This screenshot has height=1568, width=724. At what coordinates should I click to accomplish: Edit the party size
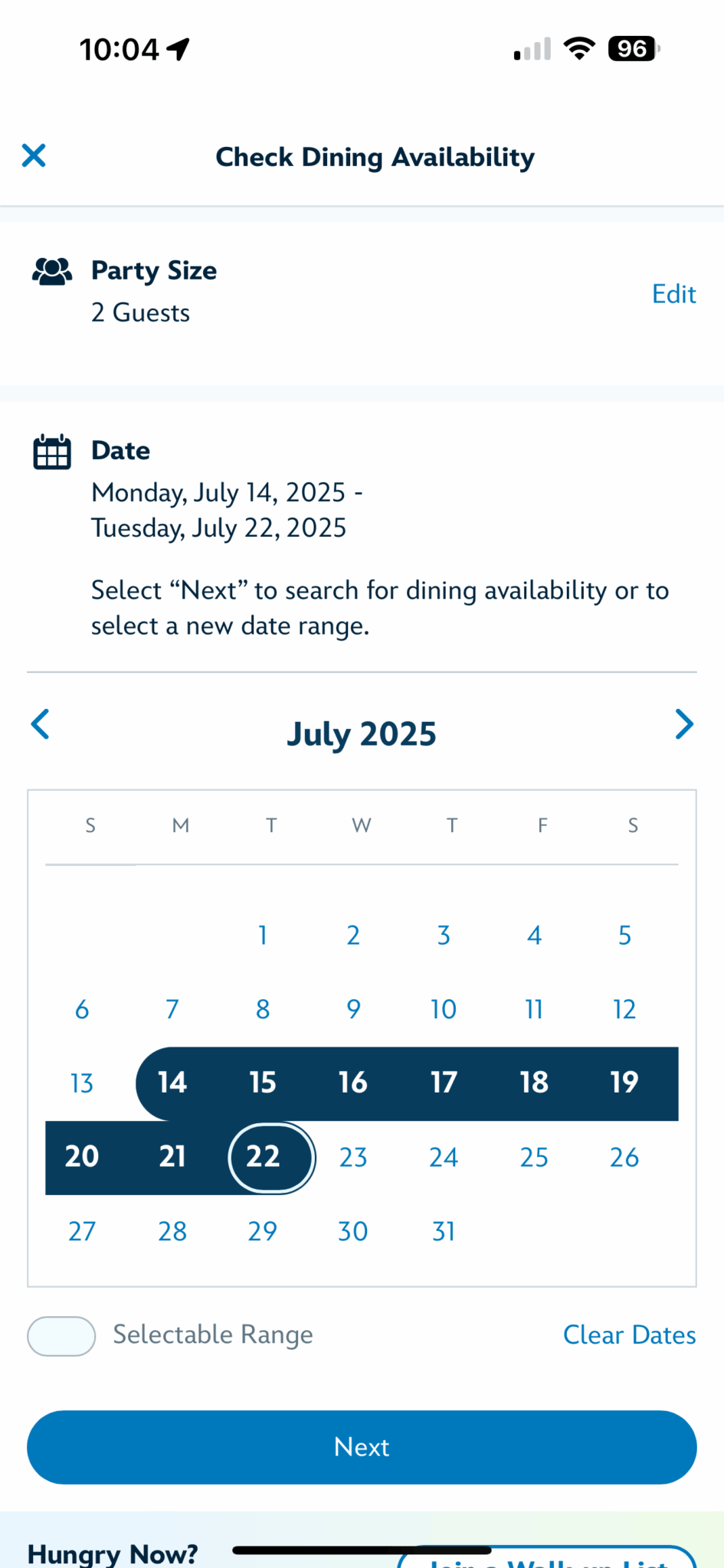coord(673,294)
